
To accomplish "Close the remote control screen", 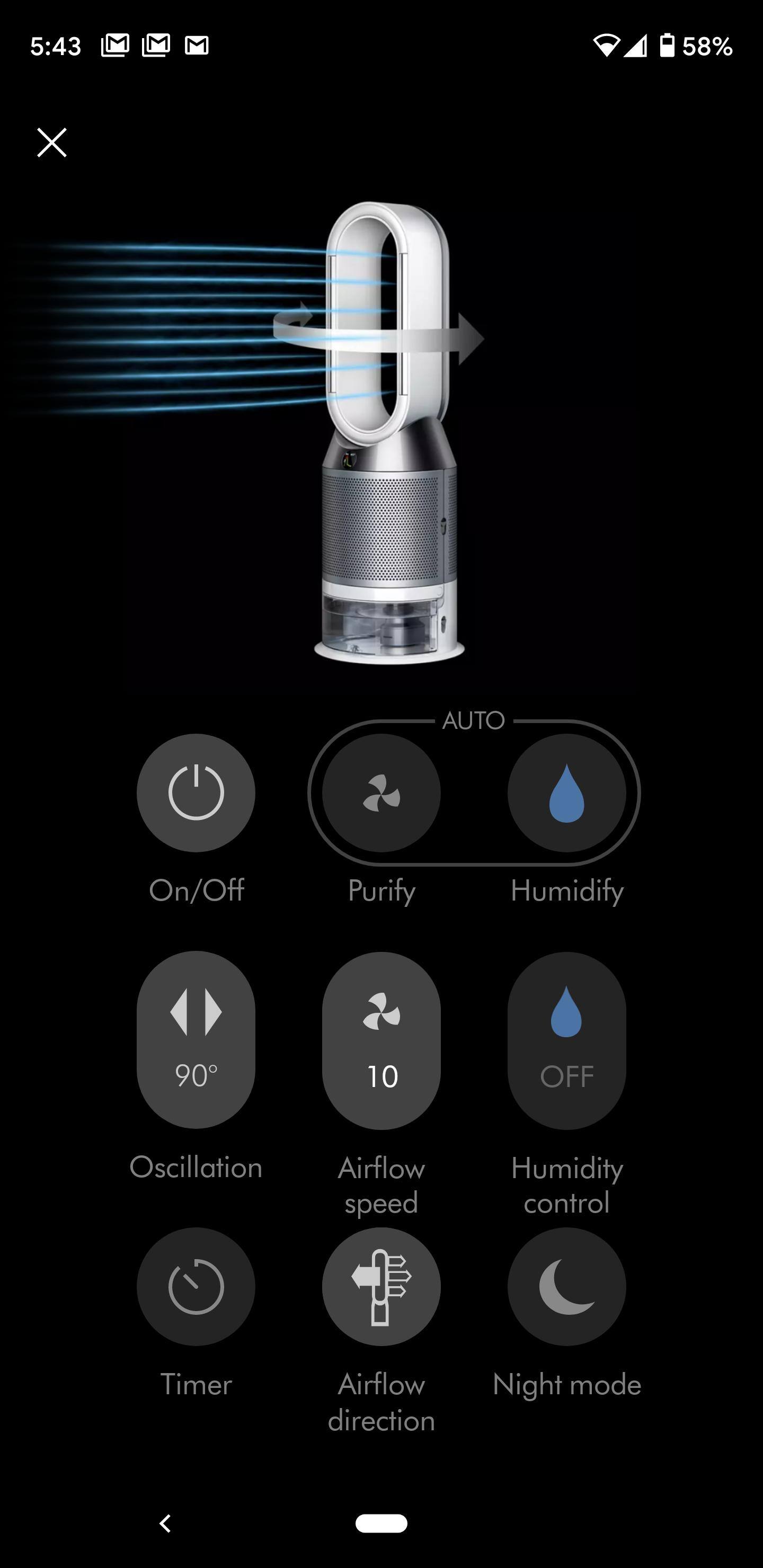I will (x=52, y=142).
